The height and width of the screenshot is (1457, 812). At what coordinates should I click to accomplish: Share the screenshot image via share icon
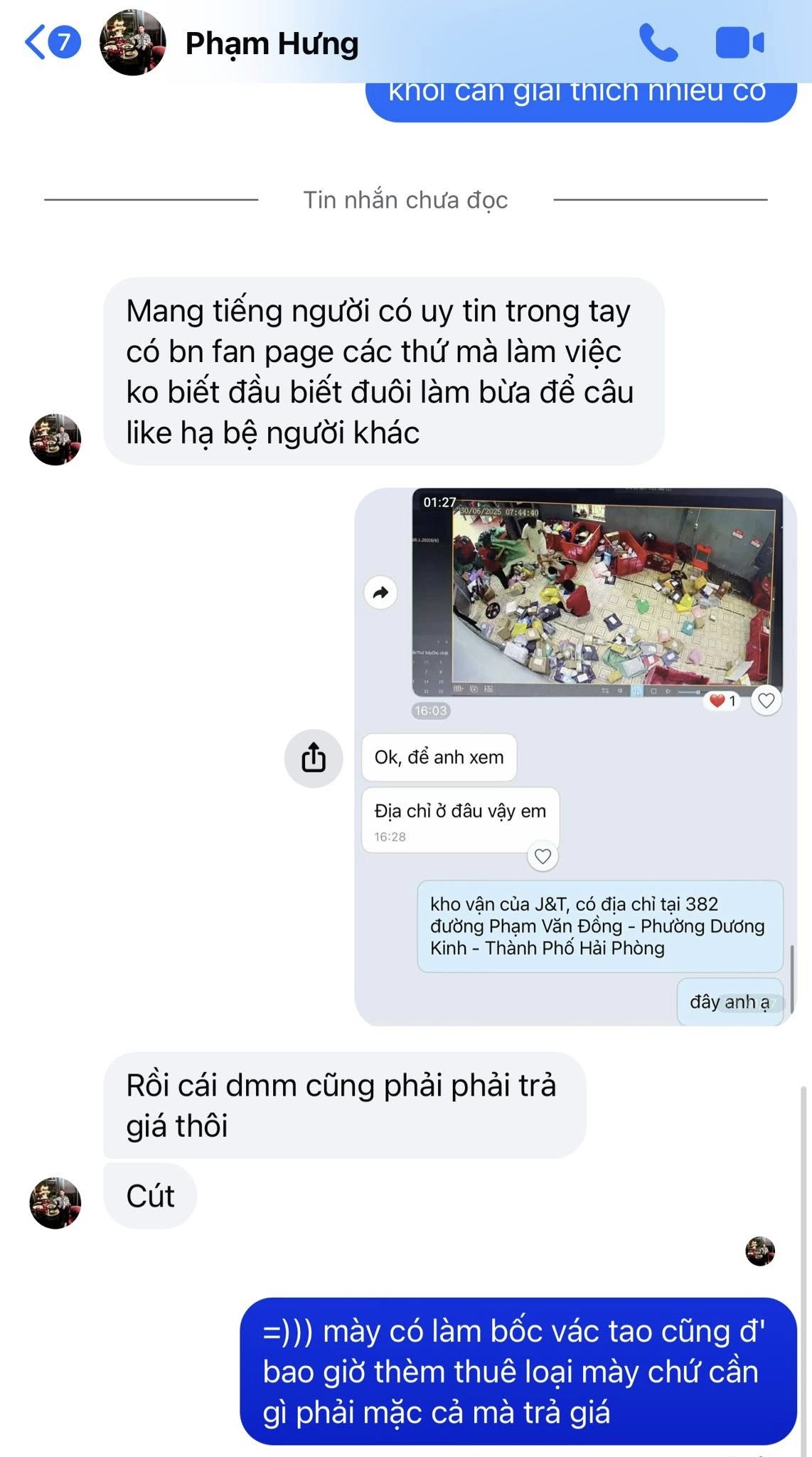[314, 758]
